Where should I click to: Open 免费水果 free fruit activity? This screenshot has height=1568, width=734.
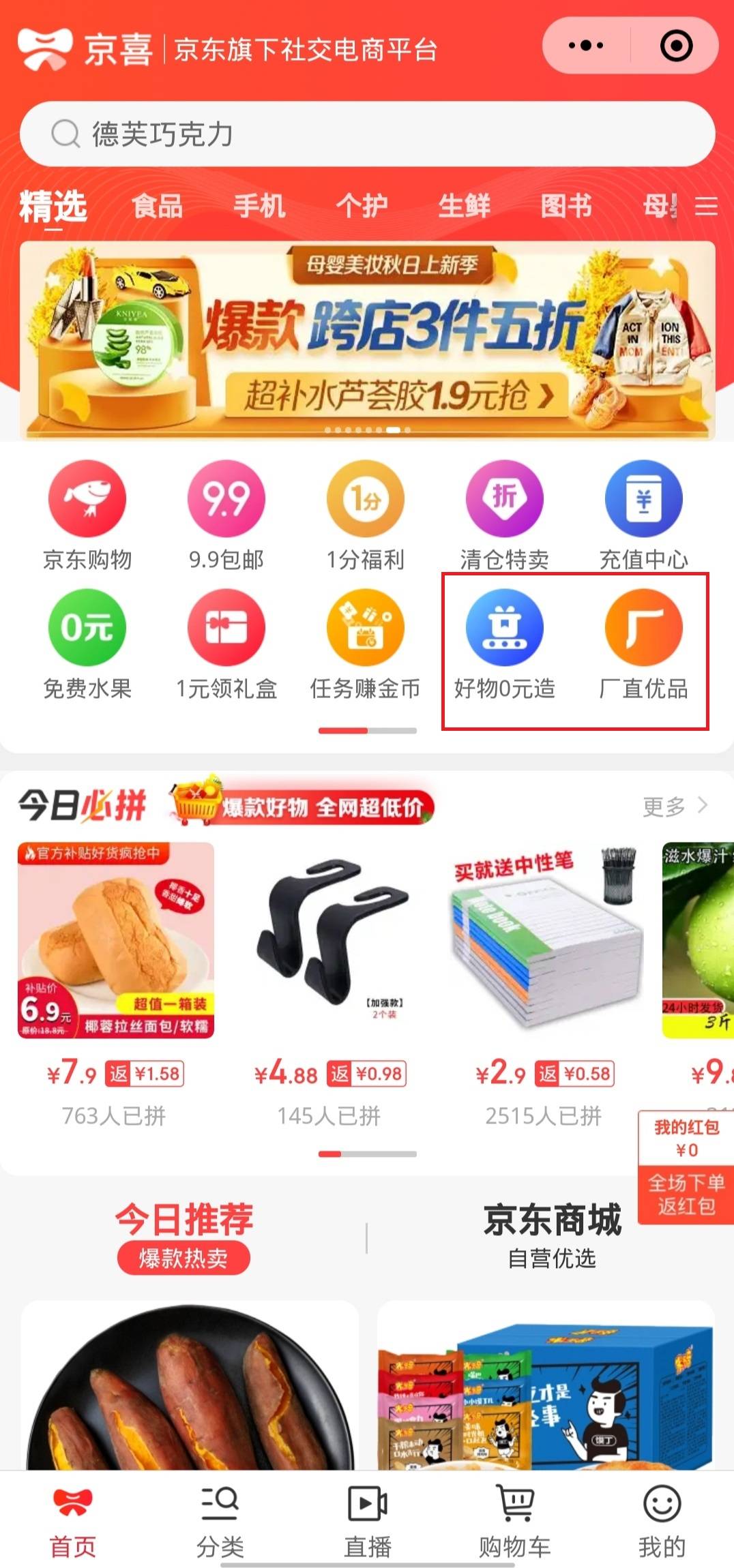coord(87,644)
